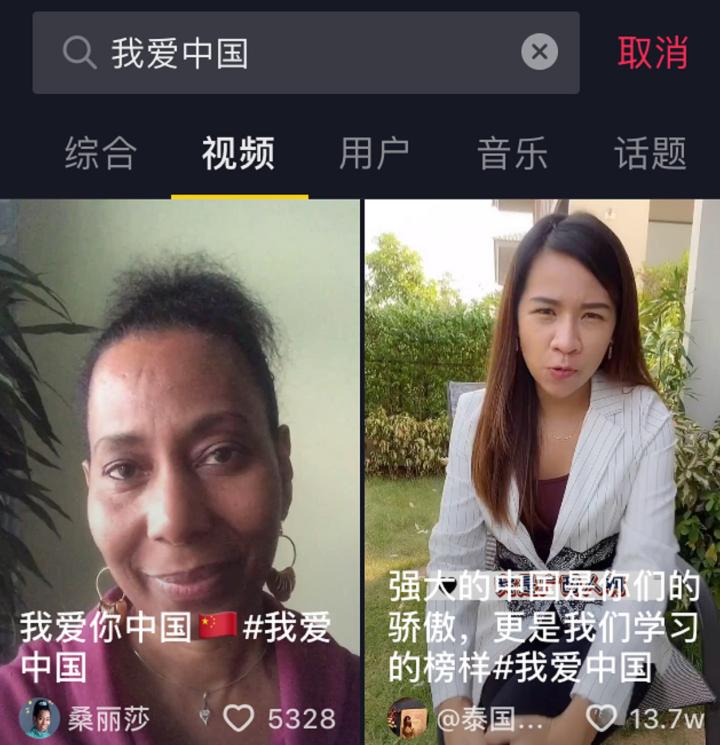
Task: Switch to the 综合 tab
Action: (101, 154)
